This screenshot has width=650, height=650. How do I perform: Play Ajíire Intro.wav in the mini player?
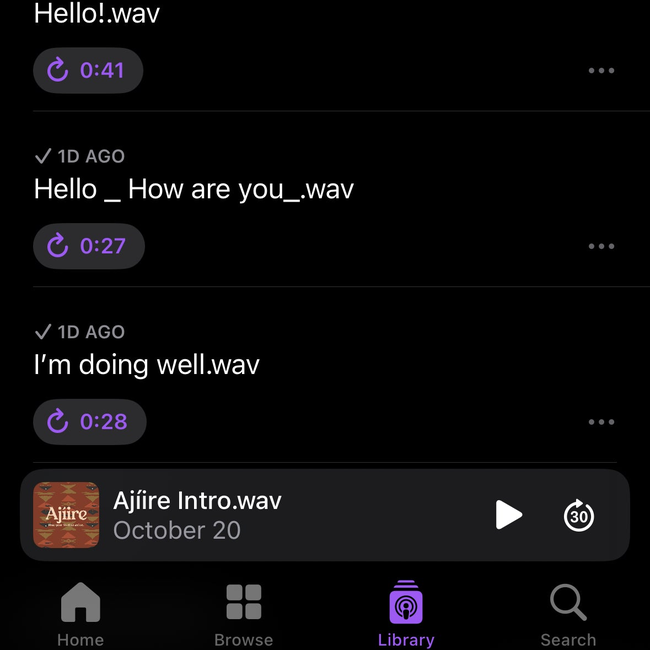pos(509,515)
